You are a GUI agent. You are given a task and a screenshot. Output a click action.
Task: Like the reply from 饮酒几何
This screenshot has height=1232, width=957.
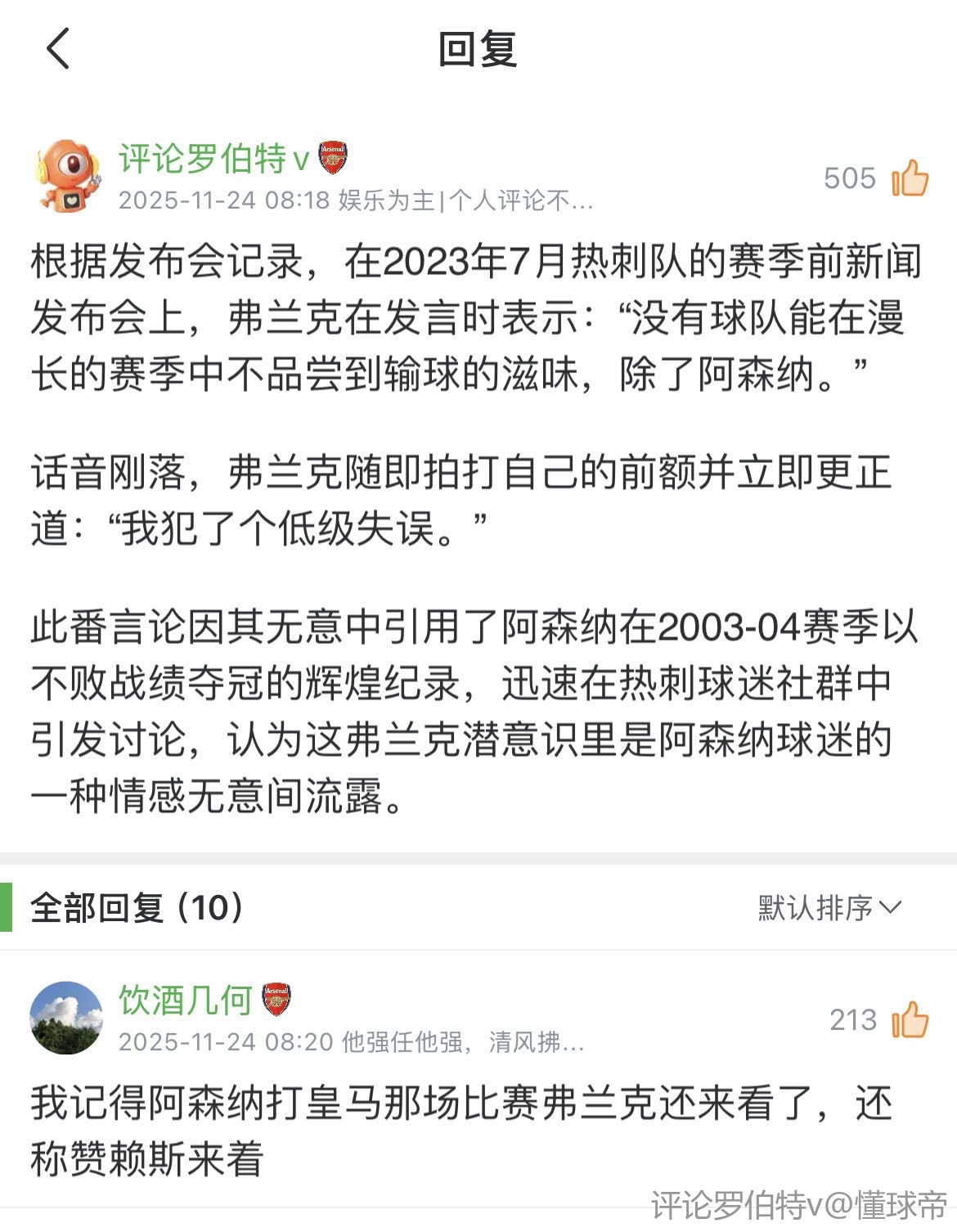coord(909,1019)
